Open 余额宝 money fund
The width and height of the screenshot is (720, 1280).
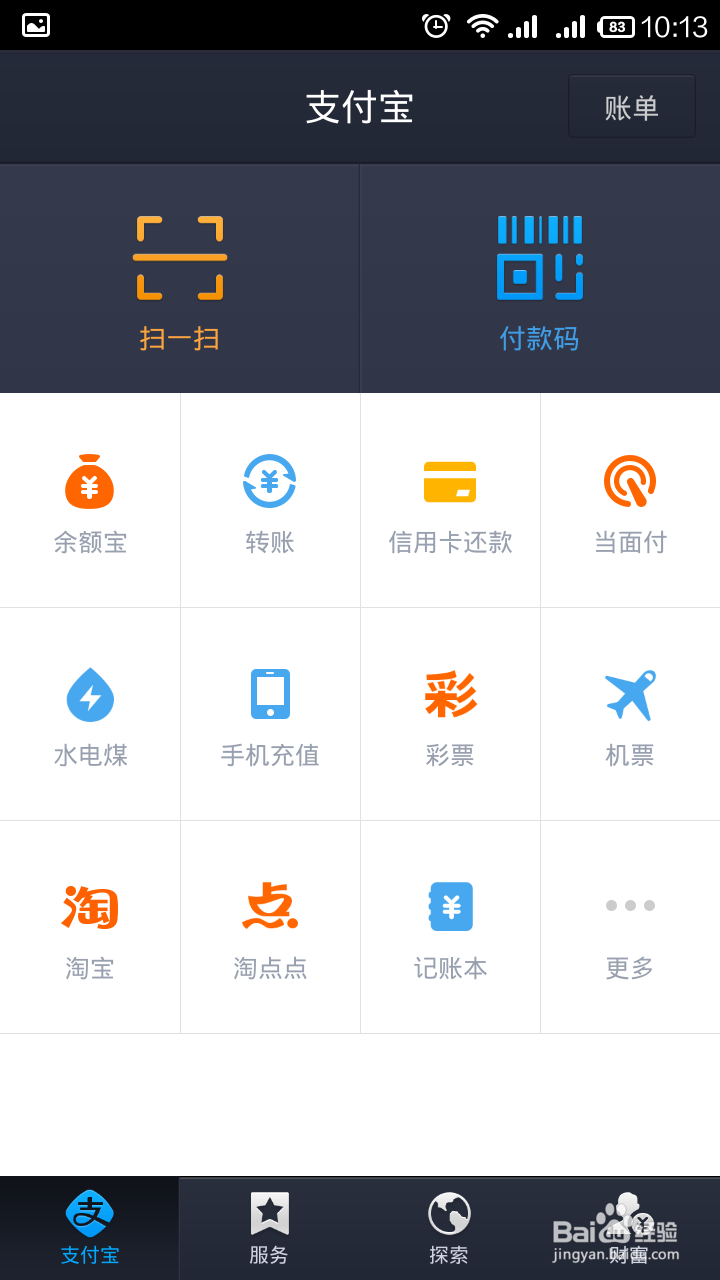click(90, 500)
